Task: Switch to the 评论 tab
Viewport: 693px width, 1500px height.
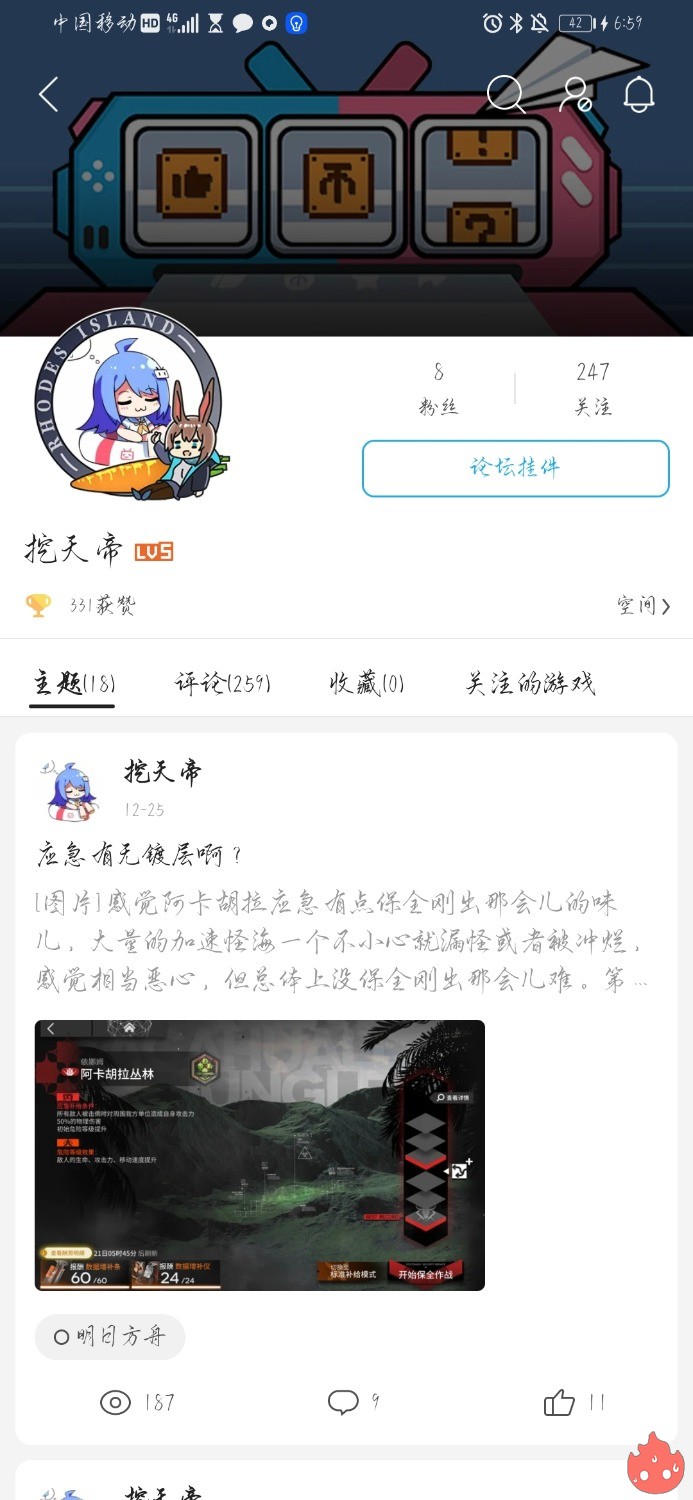Action: pyautogui.click(x=222, y=684)
